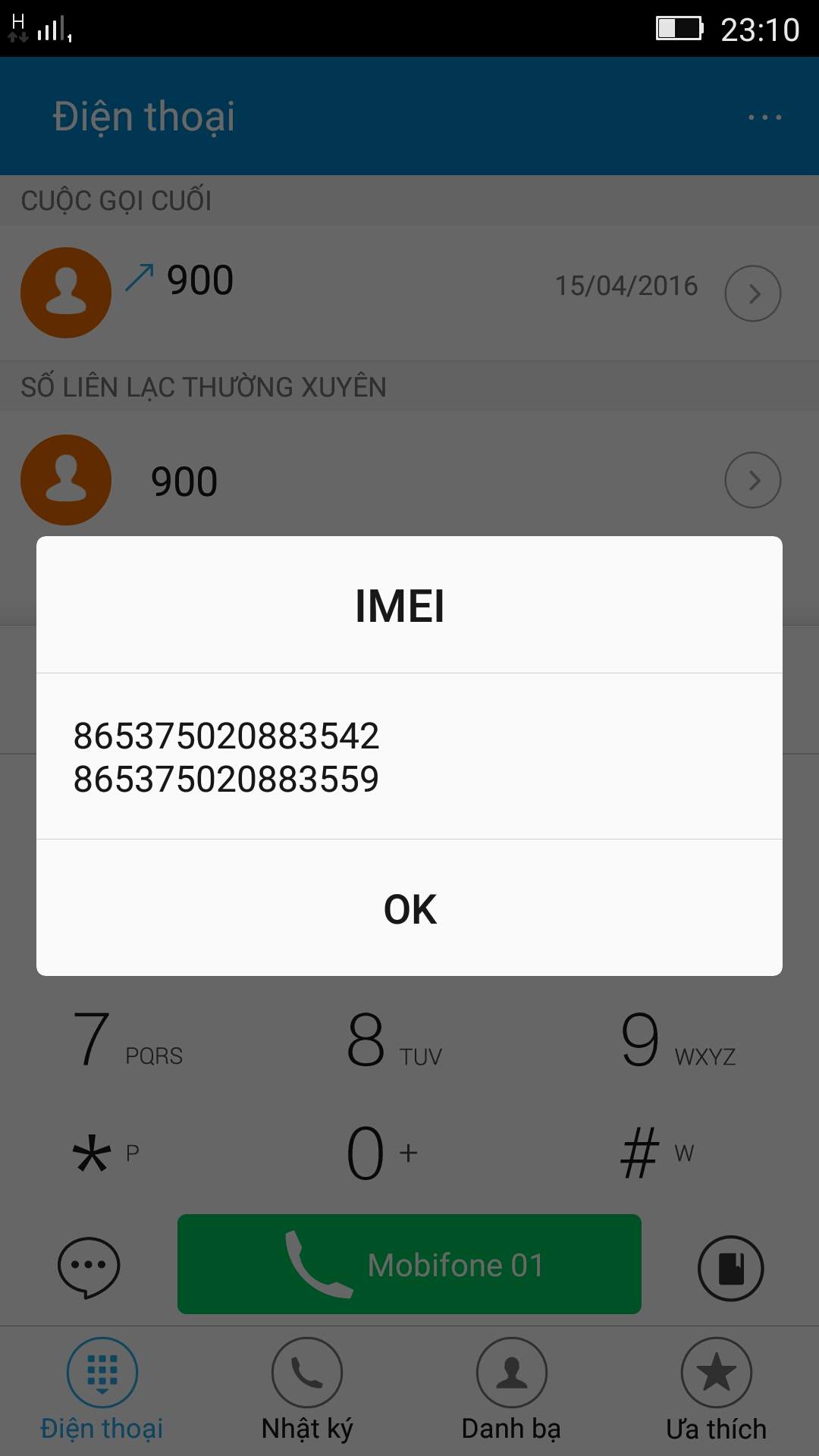Tap the hash key on the dial pad

(x=657, y=1153)
